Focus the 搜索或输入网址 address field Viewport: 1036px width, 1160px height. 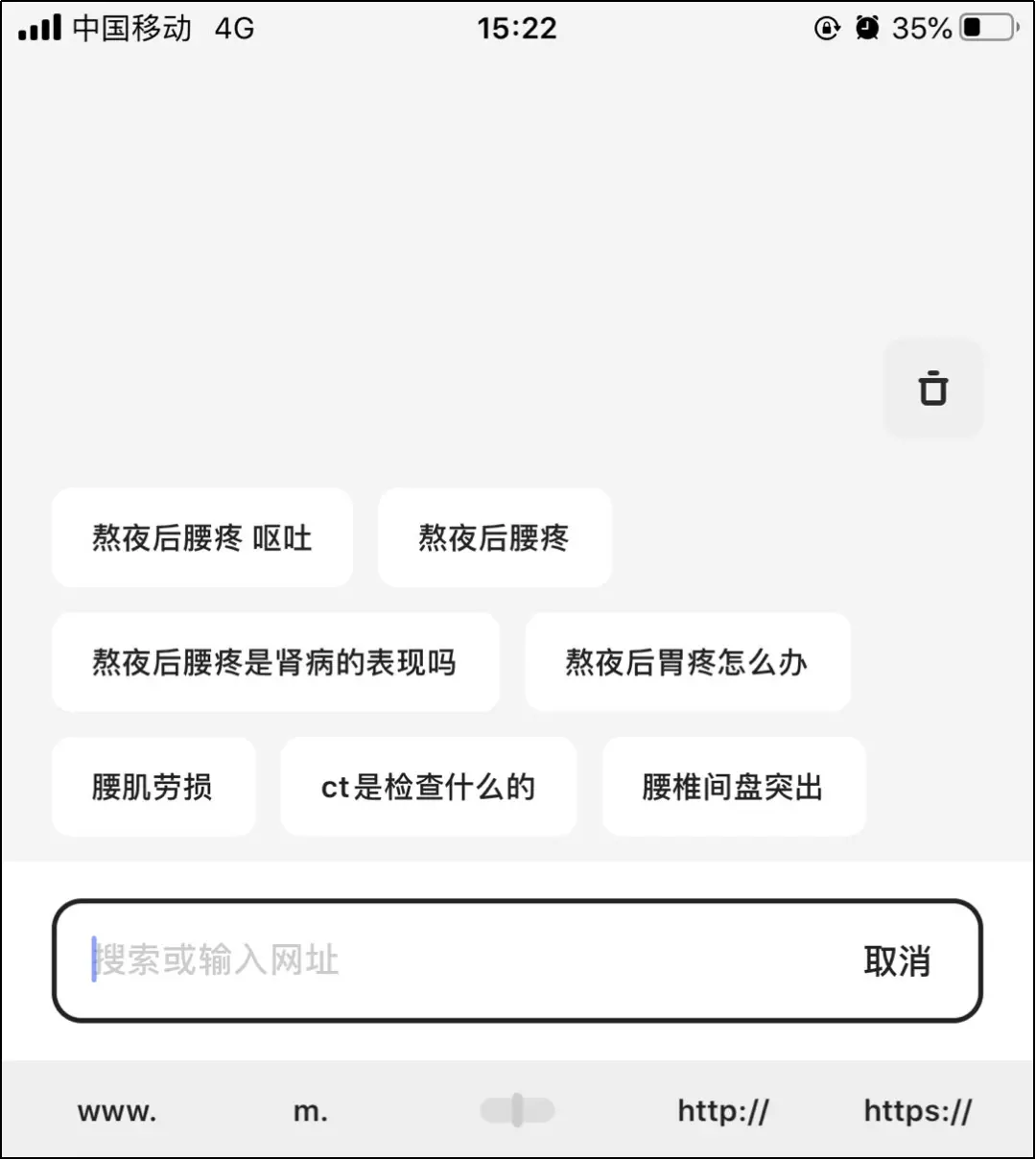(x=432, y=959)
